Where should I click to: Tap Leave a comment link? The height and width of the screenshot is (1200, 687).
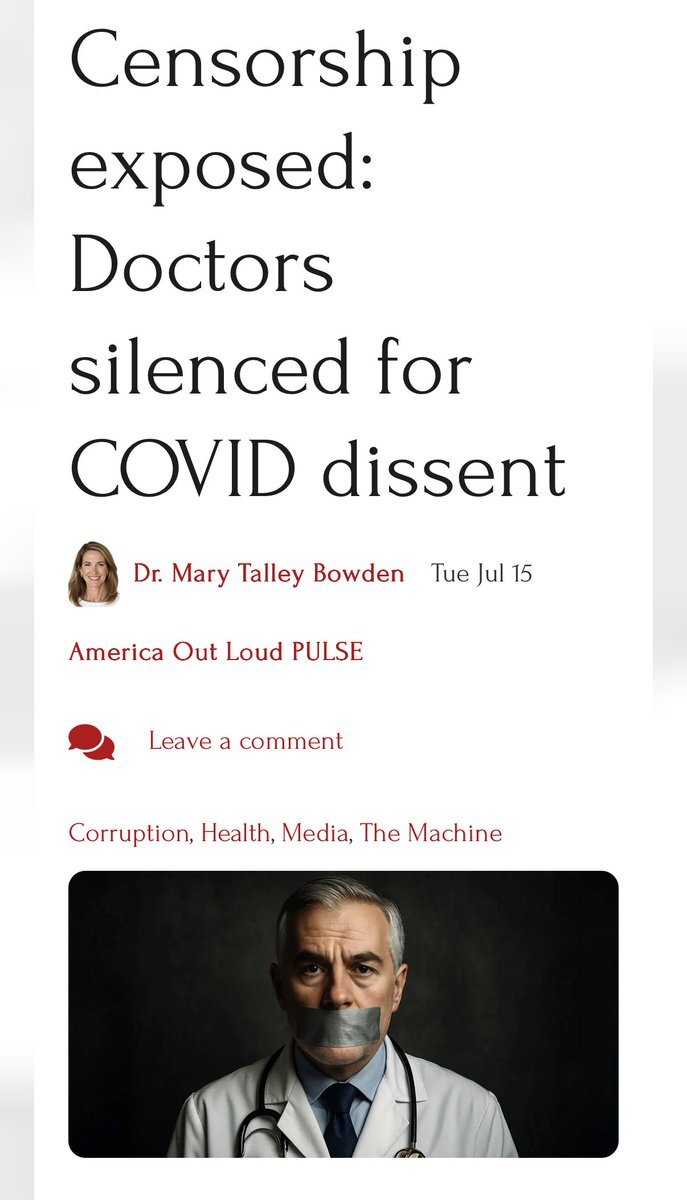(x=245, y=741)
